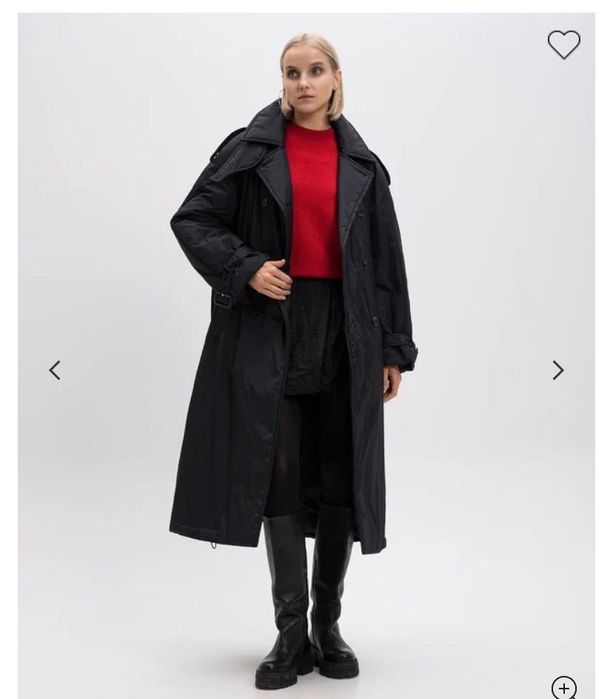Go to the previous product photo
Image resolution: width=613 pixels, height=699 pixels.
coord(55,370)
